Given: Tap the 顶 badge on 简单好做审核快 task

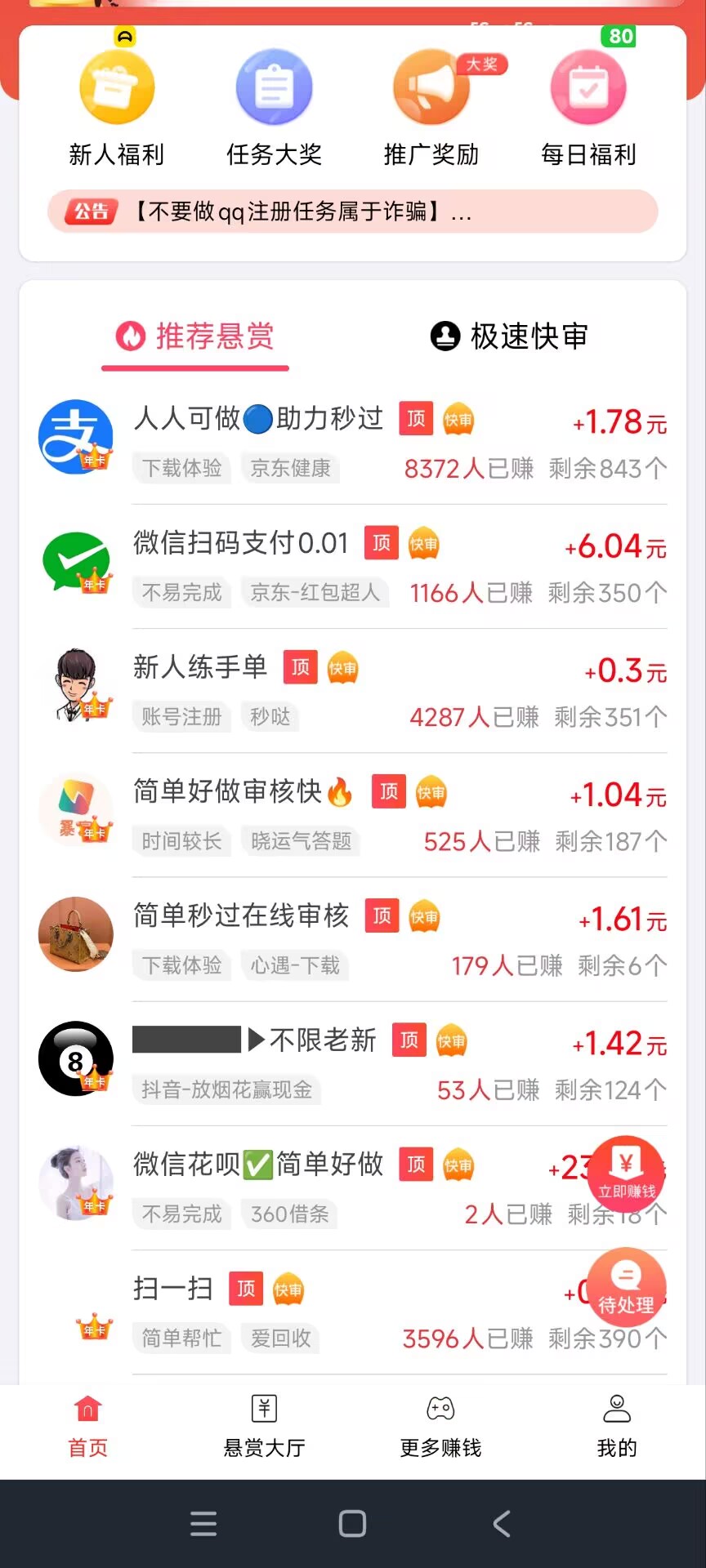Looking at the screenshot, I should click(387, 791).
